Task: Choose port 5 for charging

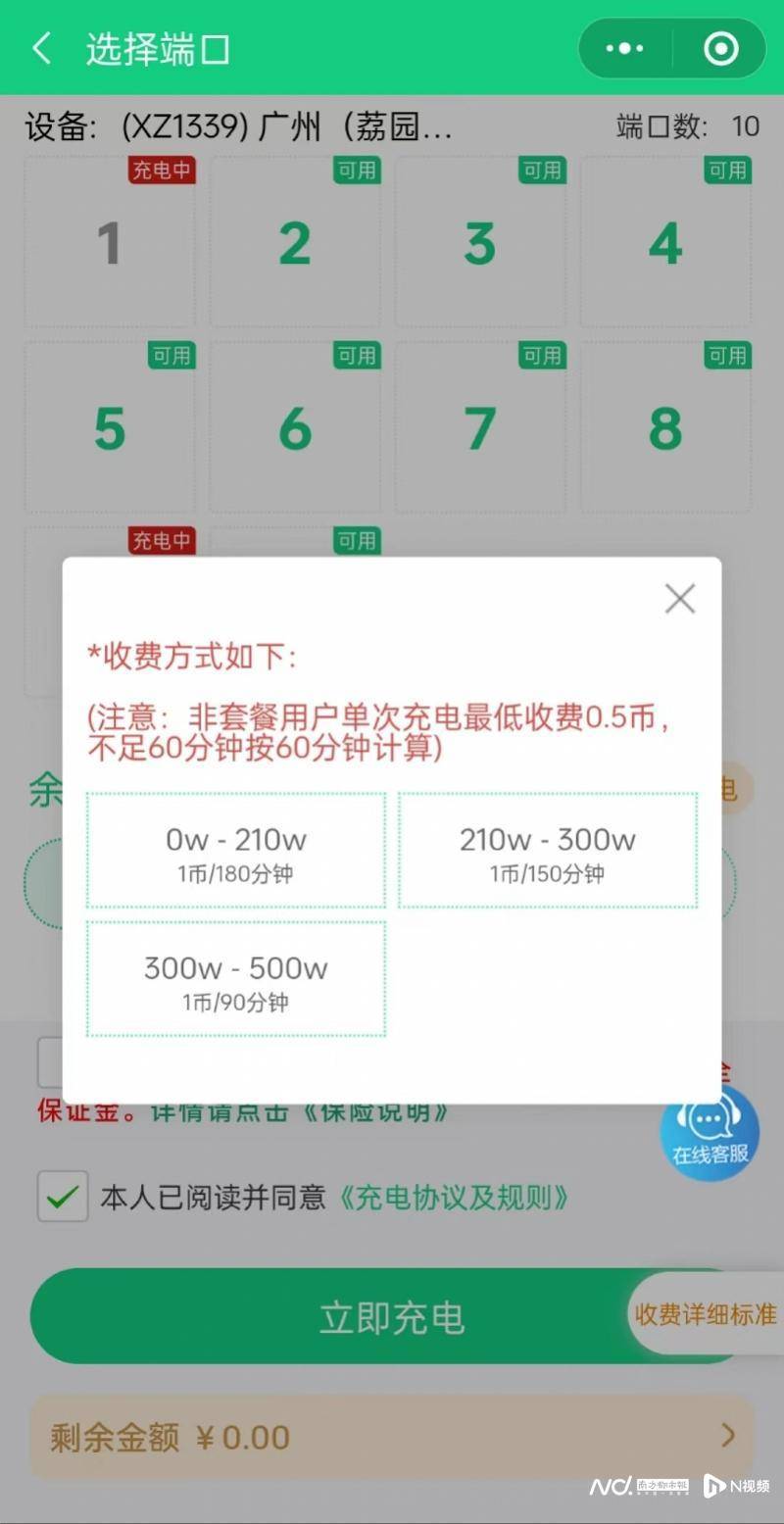Action: 109,428
